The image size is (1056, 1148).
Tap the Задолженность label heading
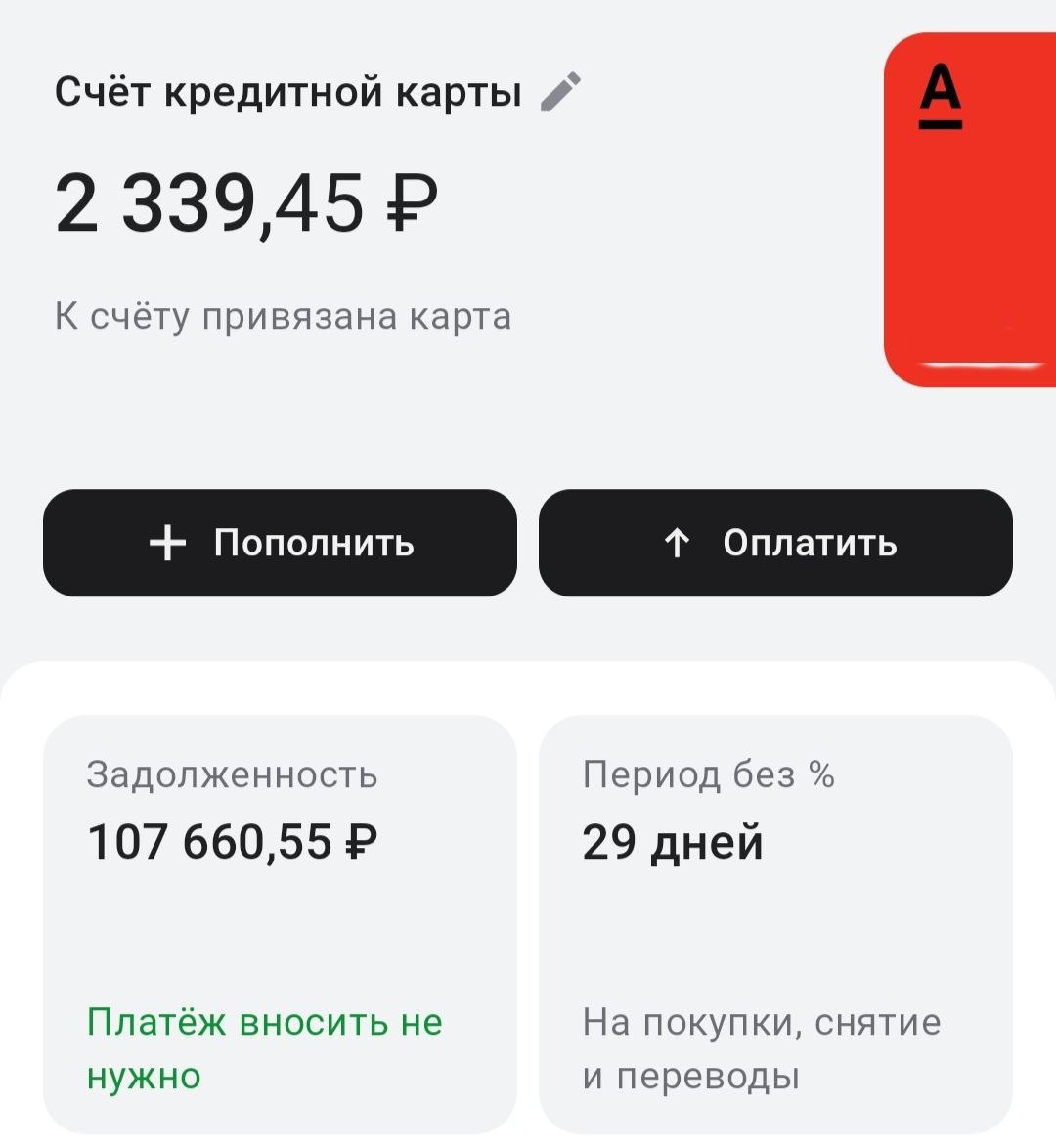[x=234, y=775]
